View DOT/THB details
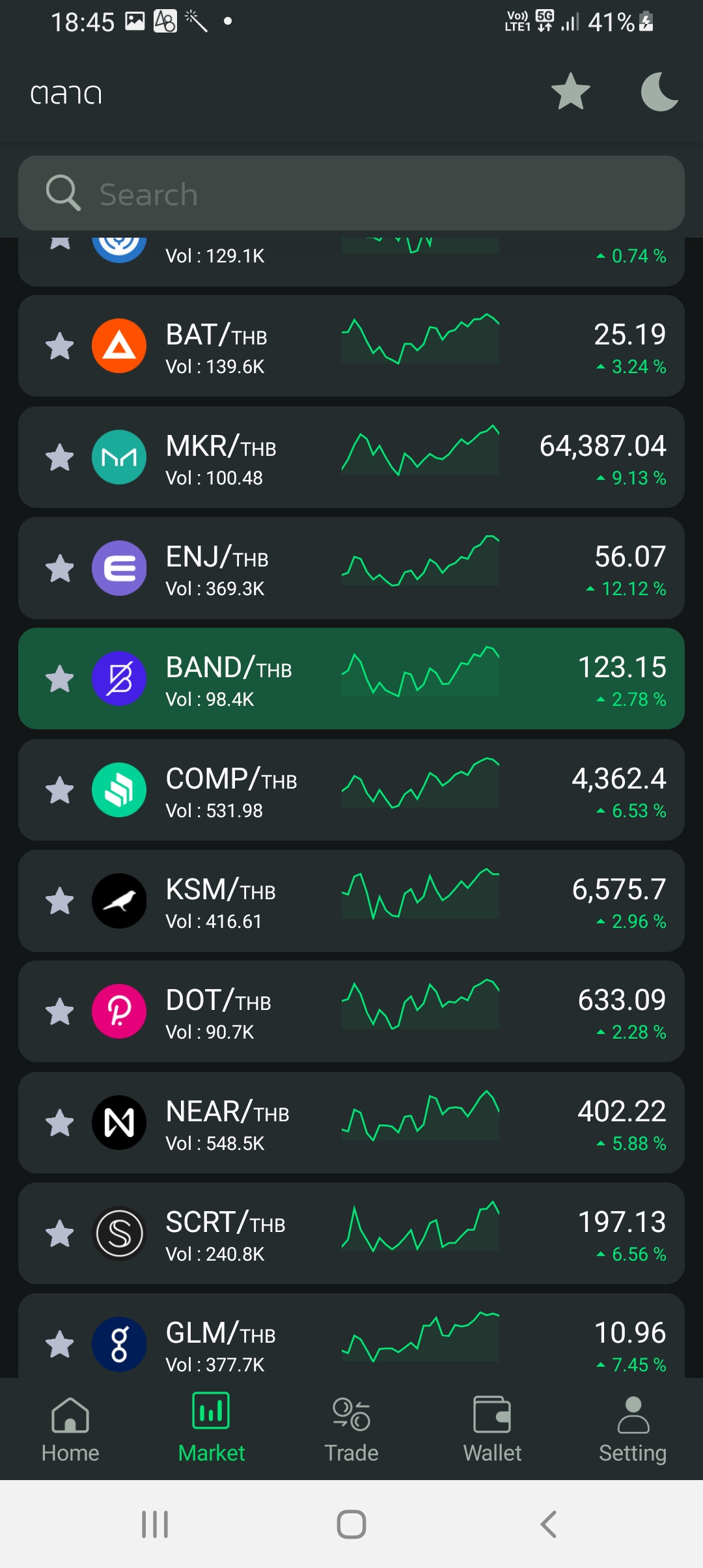Screen dimensions: 703x1568 (351, 1011)
